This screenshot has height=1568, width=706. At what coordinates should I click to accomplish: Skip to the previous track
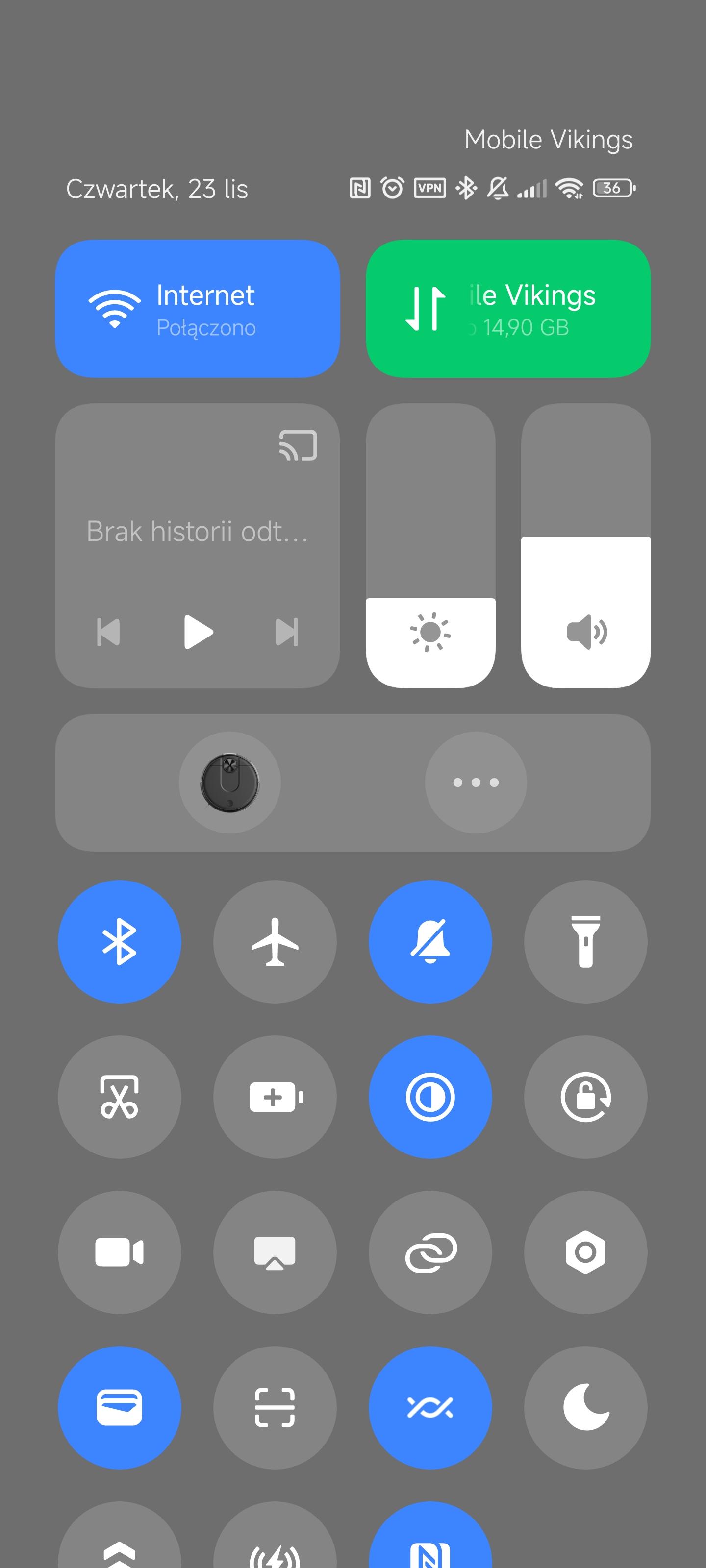coord(108,632)
